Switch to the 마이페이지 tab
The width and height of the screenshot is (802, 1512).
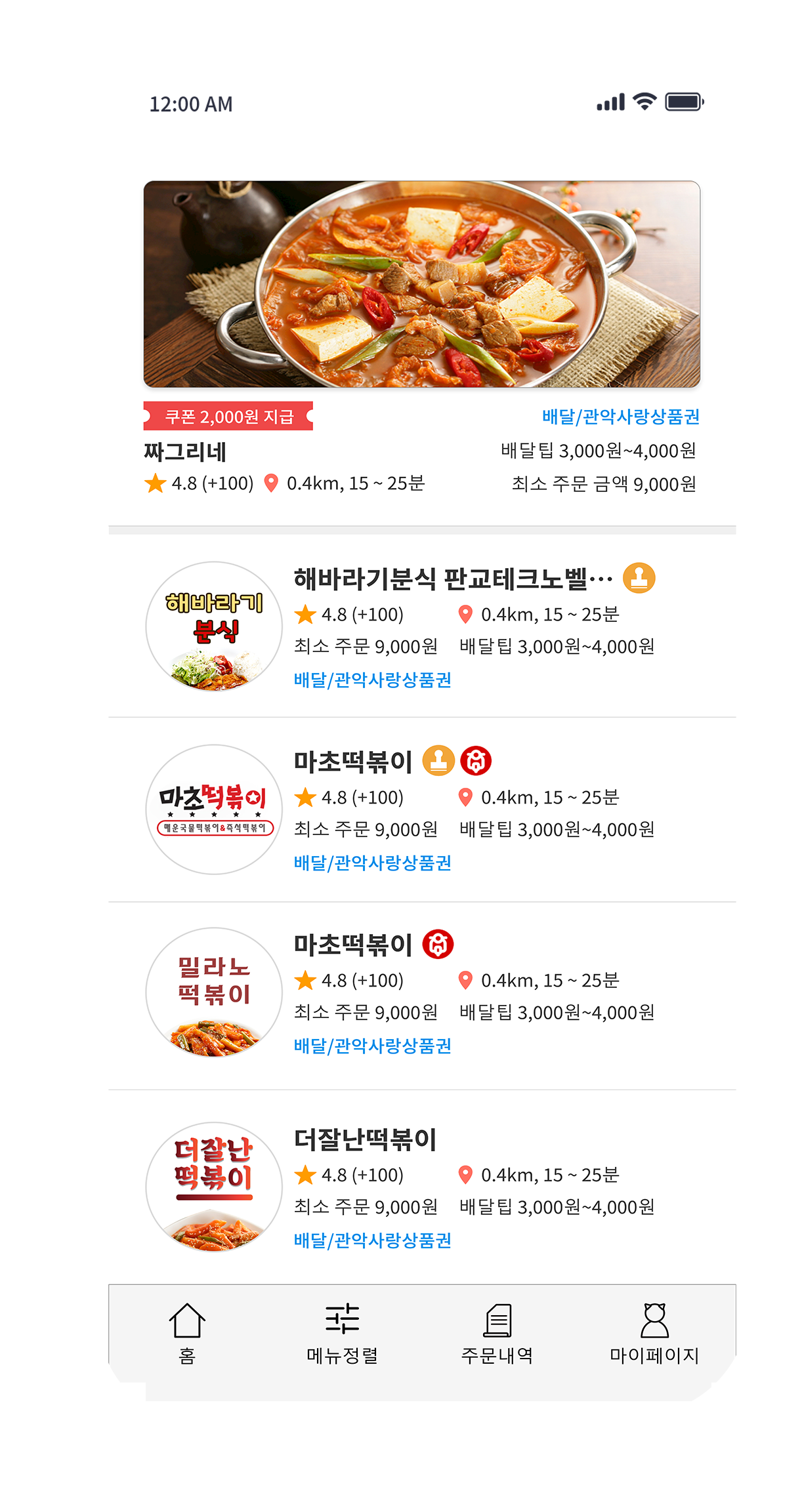(654, 1333)
